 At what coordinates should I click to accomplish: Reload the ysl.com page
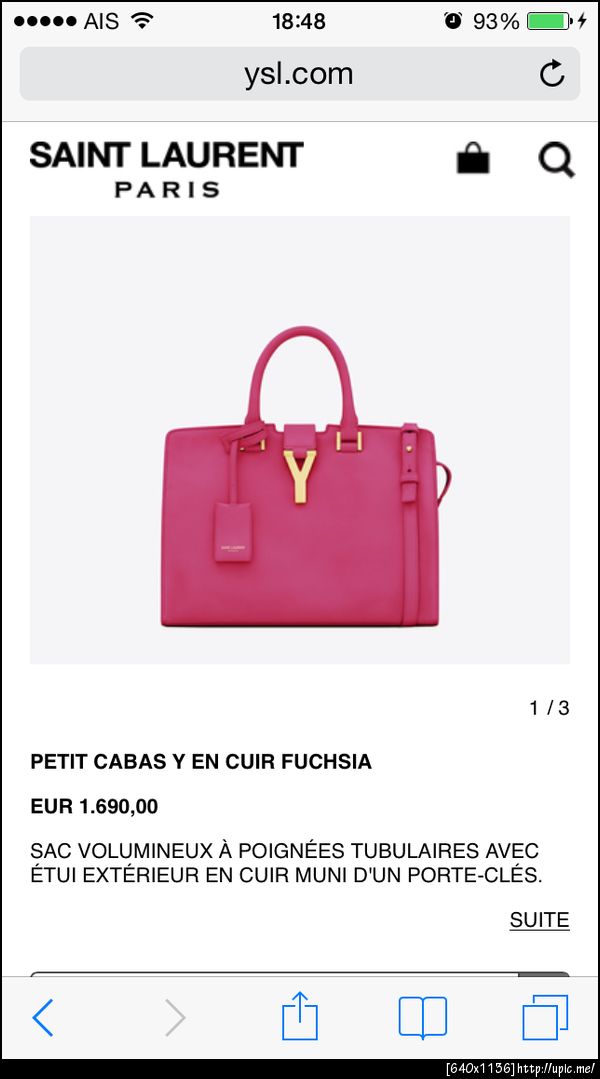551,73
